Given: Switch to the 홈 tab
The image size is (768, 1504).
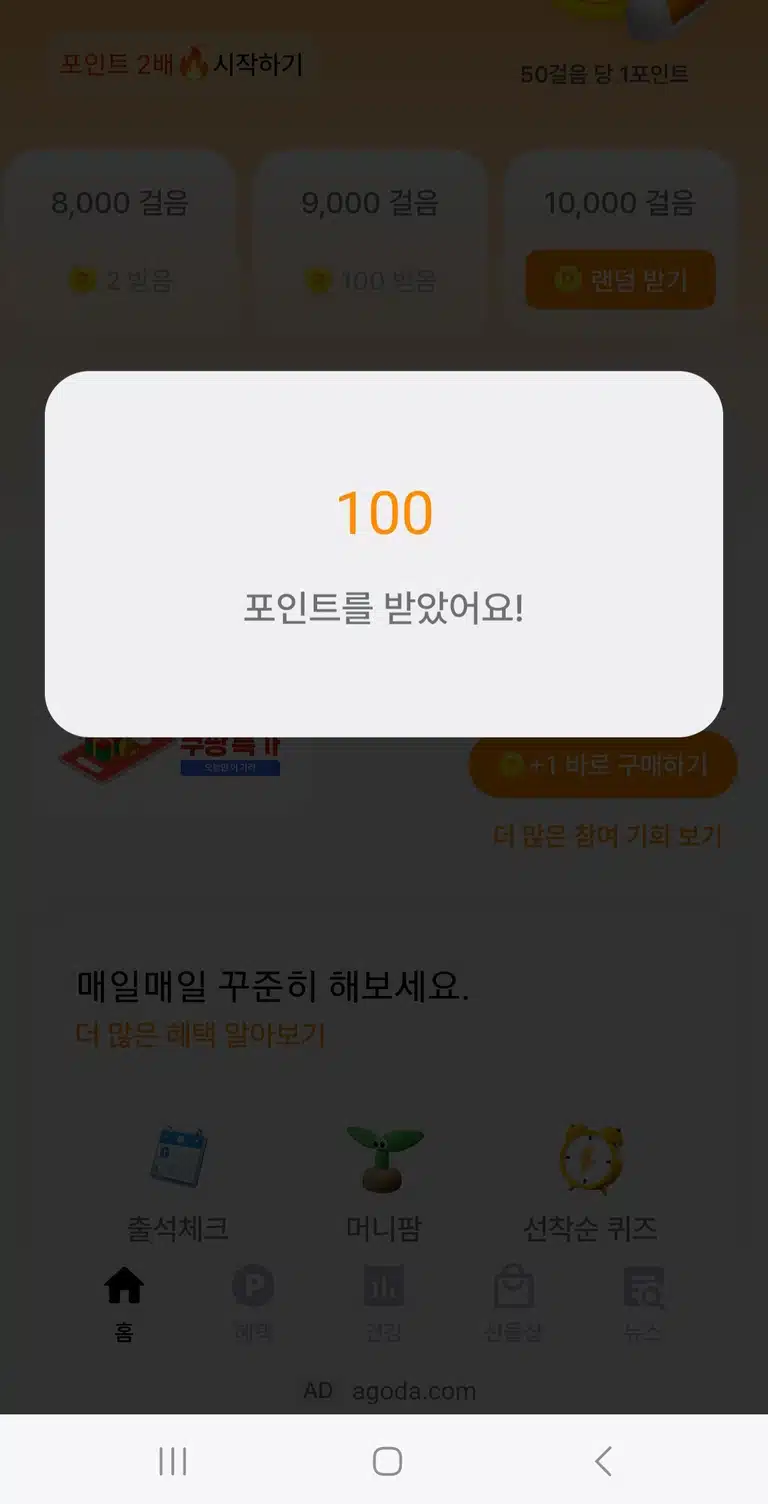Looking at the screenshot, I should click(x=124, y=1304).
